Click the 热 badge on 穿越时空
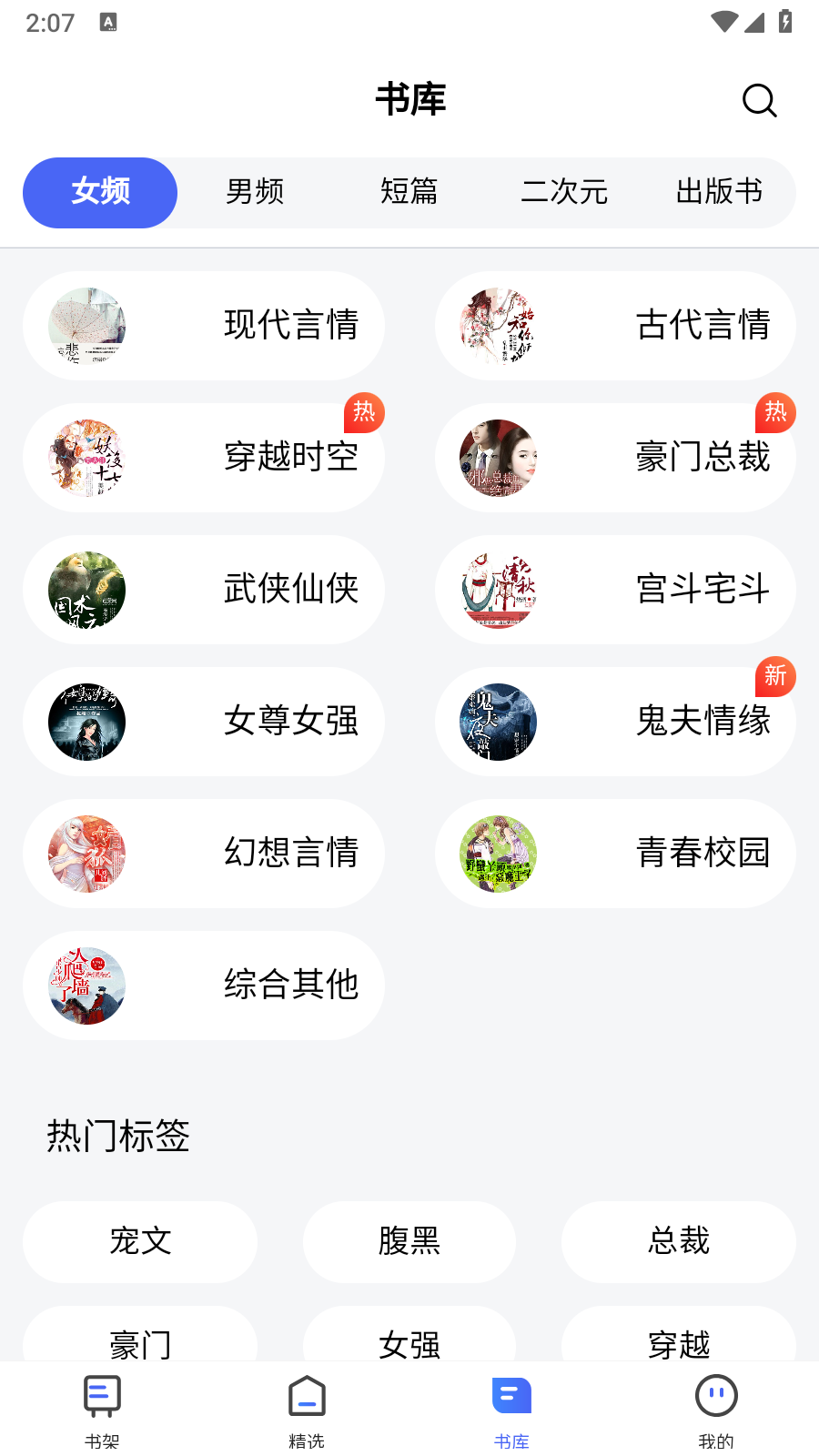819x1456 pixels. [364, 412]
